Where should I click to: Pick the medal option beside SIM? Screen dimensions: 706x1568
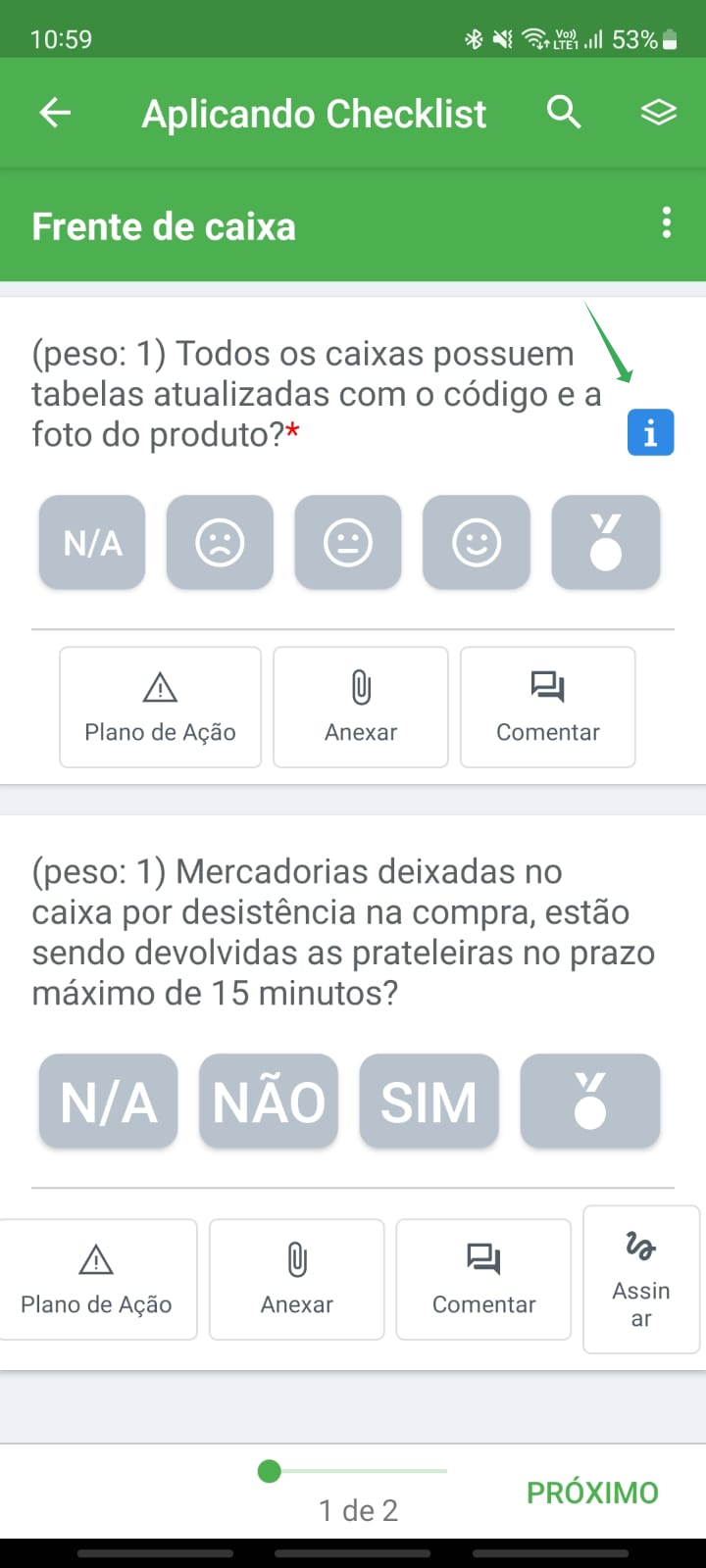tap(589, 1102)
